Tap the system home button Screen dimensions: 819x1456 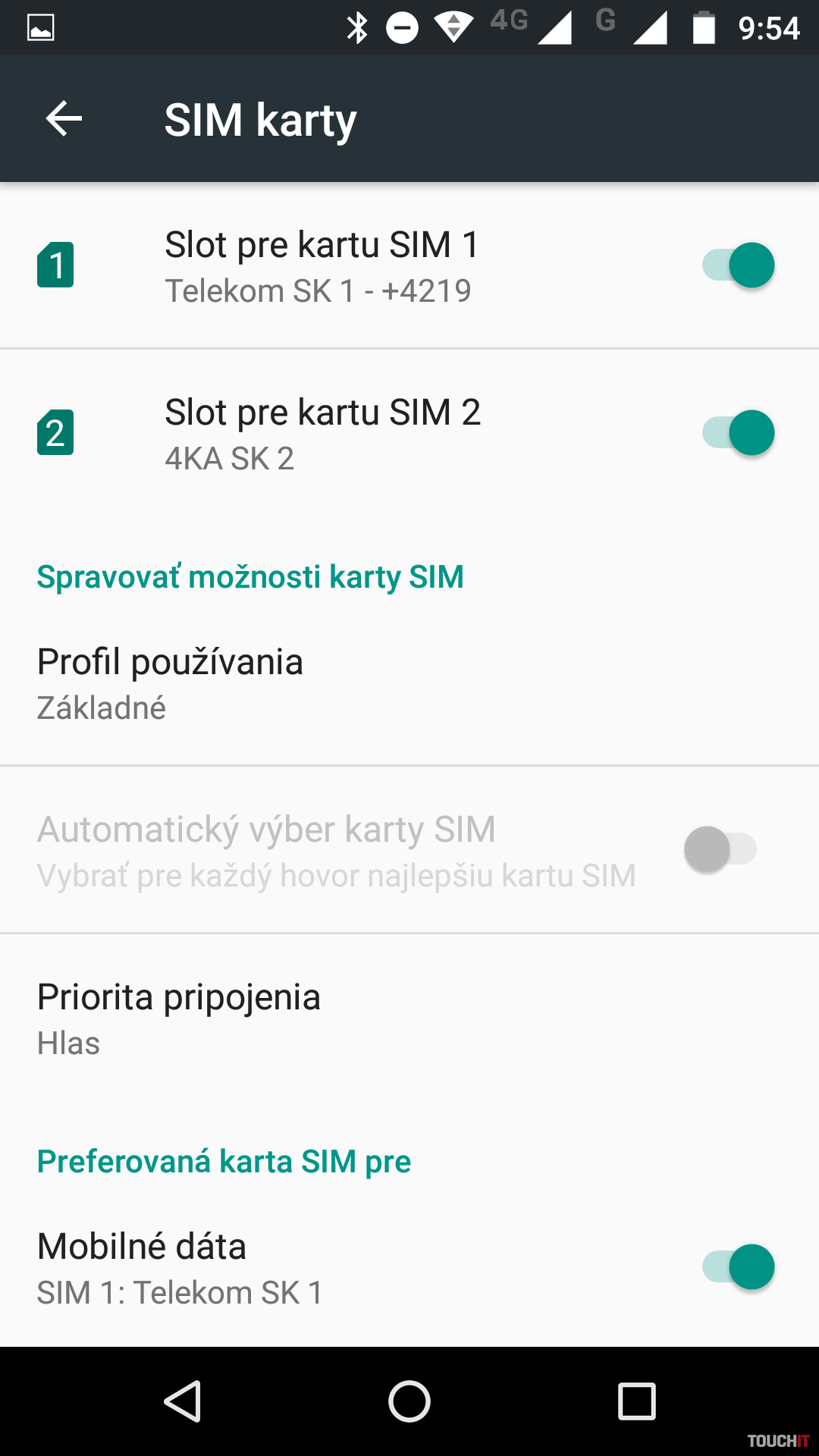(409, 1401)
